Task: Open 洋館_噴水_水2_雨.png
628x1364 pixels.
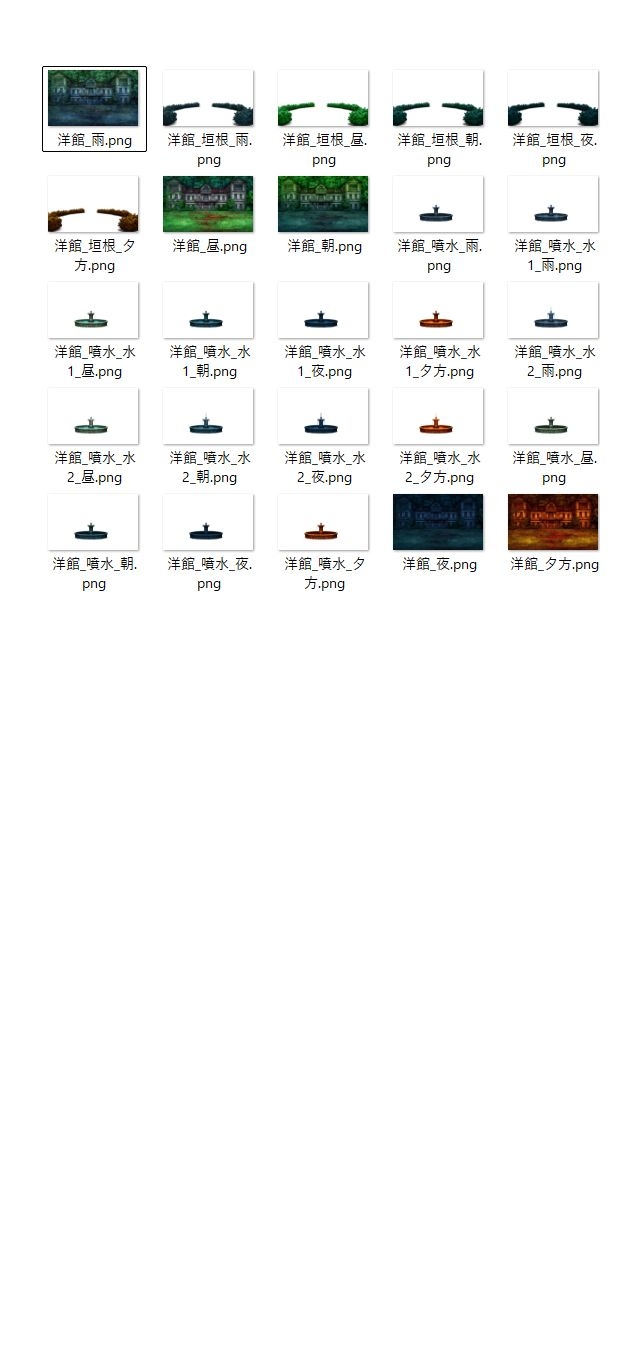Action: 553,330
